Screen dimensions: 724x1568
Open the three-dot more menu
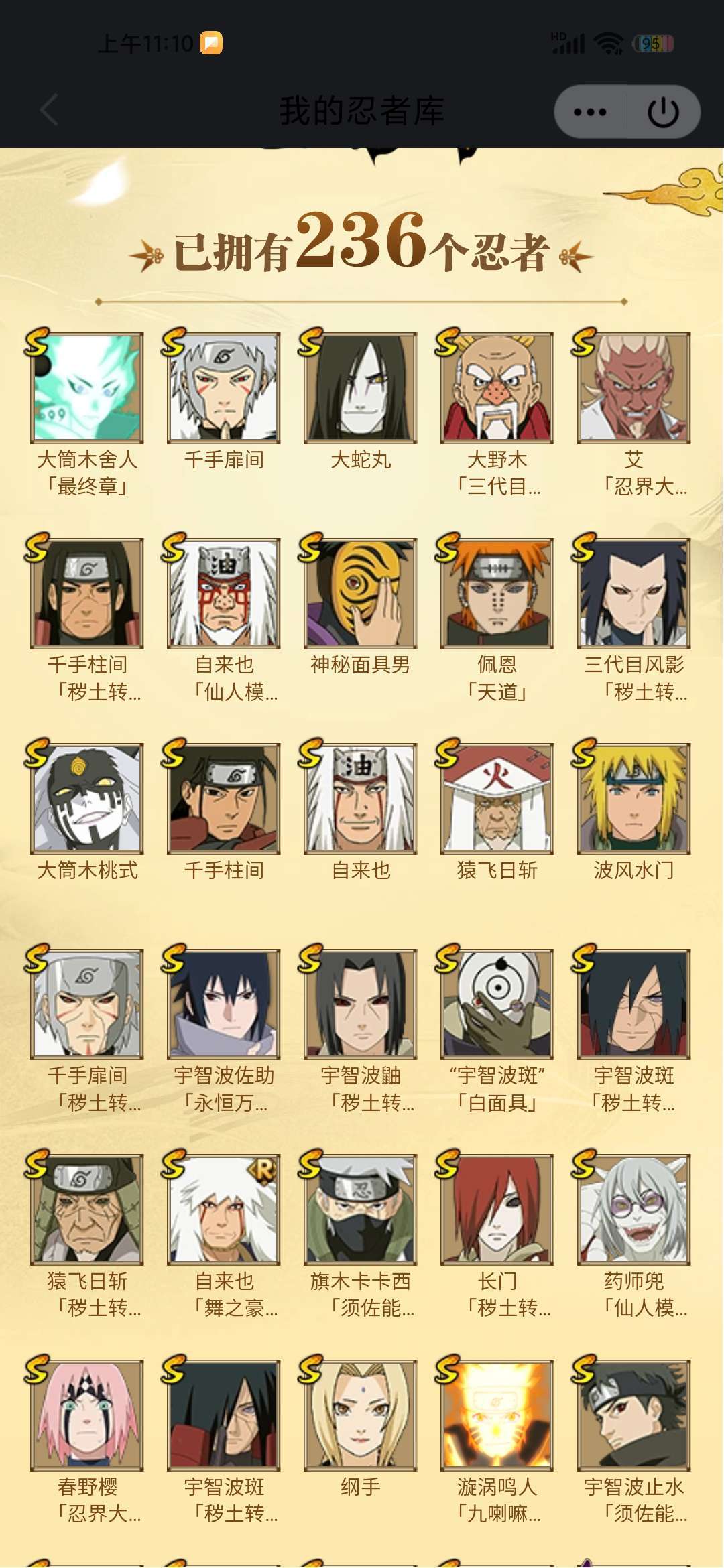point(591,112)
